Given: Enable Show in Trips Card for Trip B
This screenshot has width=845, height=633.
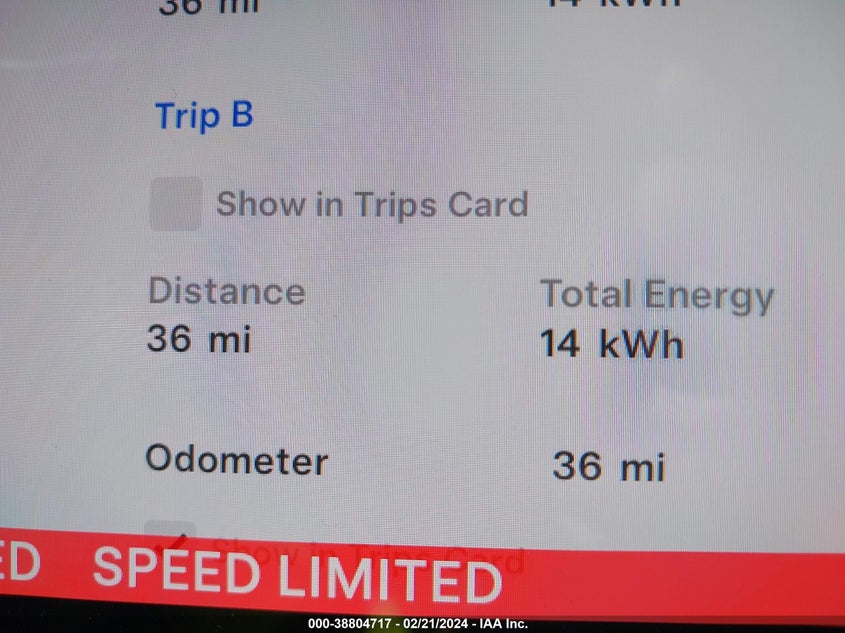Looking at the screenshot, I should pos(176,204).
